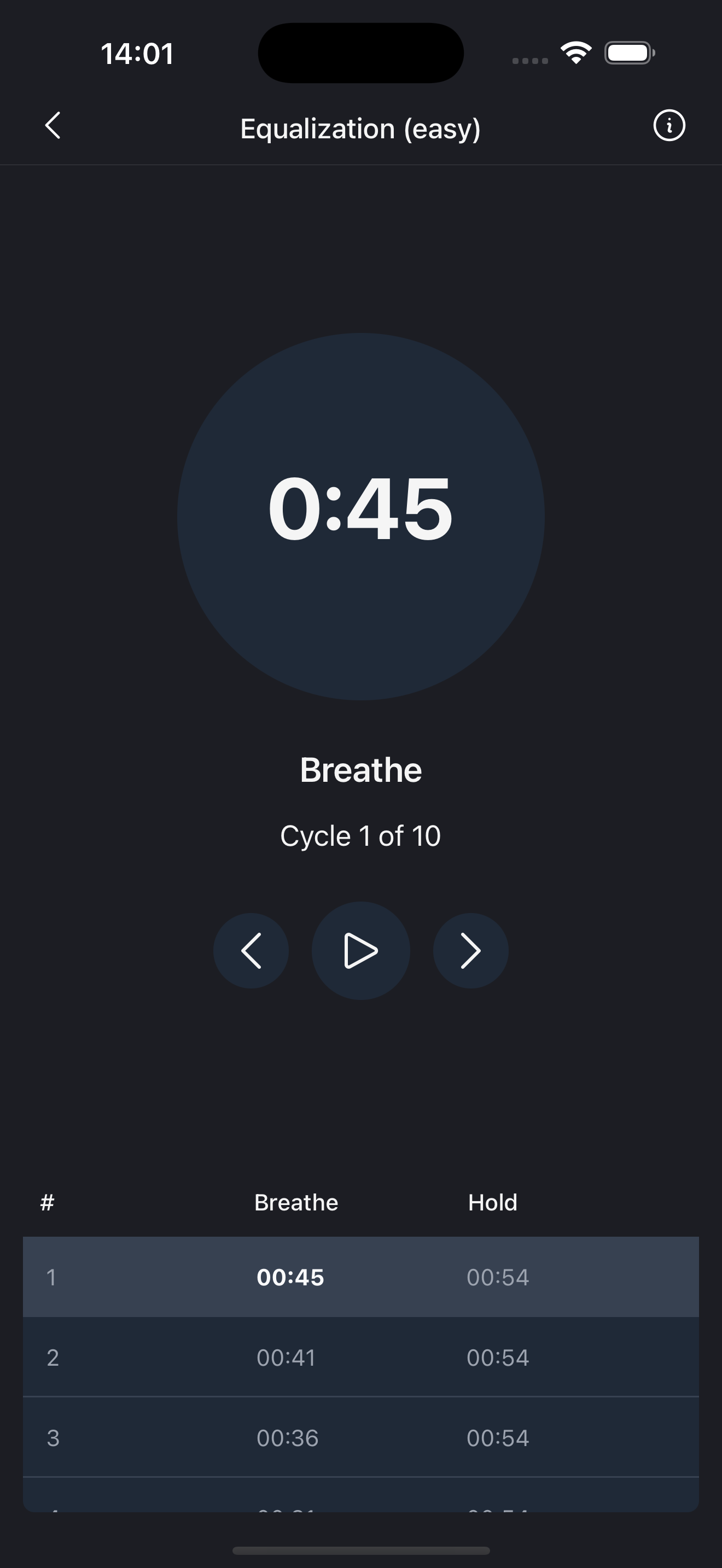Open the info panel via the i icon
This screenshot has width=722, height=1568.
(x=668, y=126)
